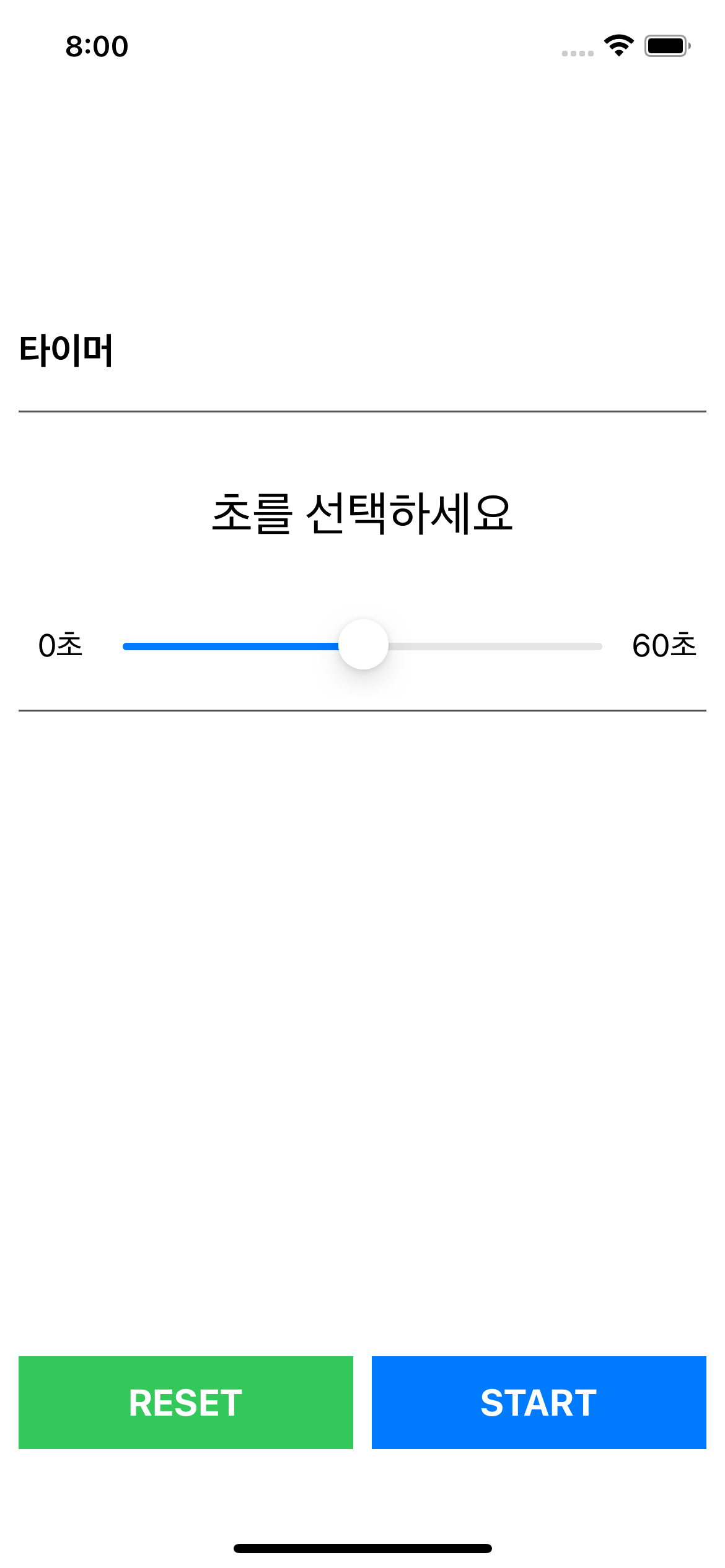Click the gray unfilled slider track

496,646
